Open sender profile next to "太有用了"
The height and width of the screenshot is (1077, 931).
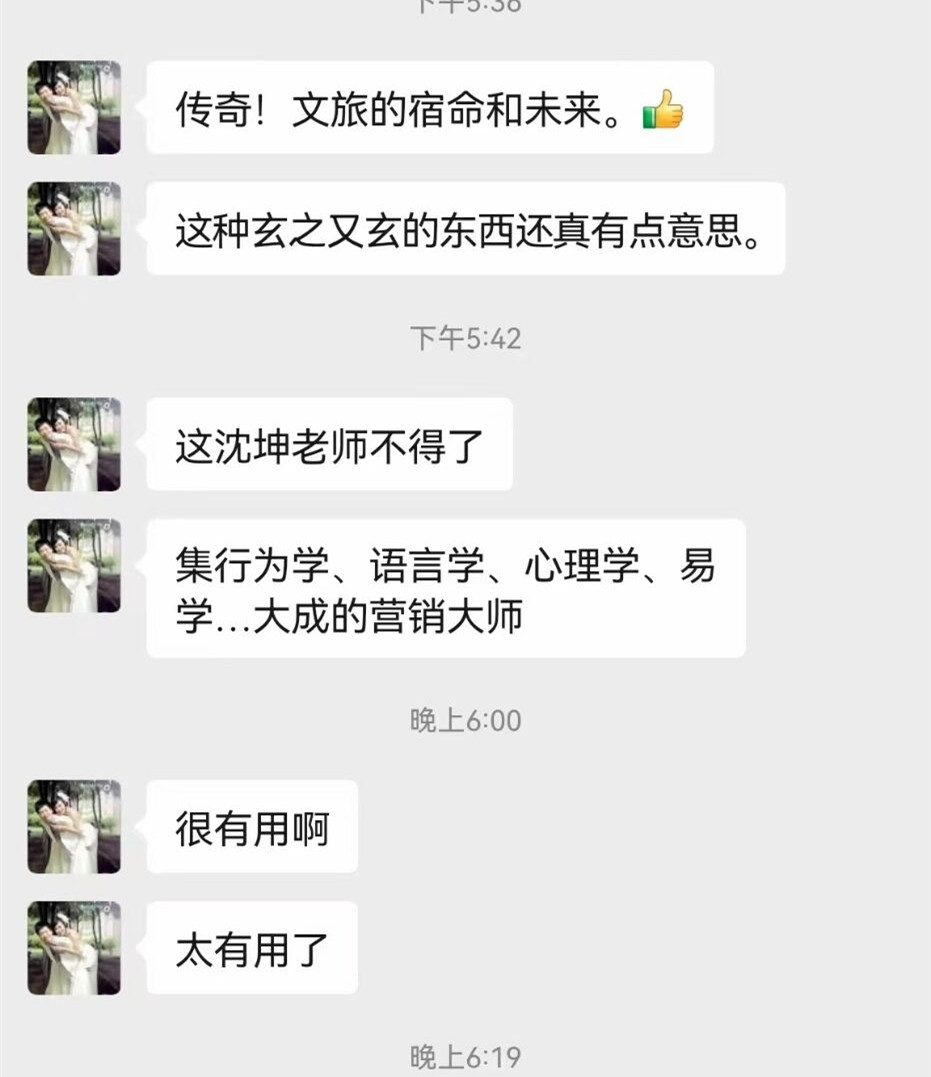74,947
